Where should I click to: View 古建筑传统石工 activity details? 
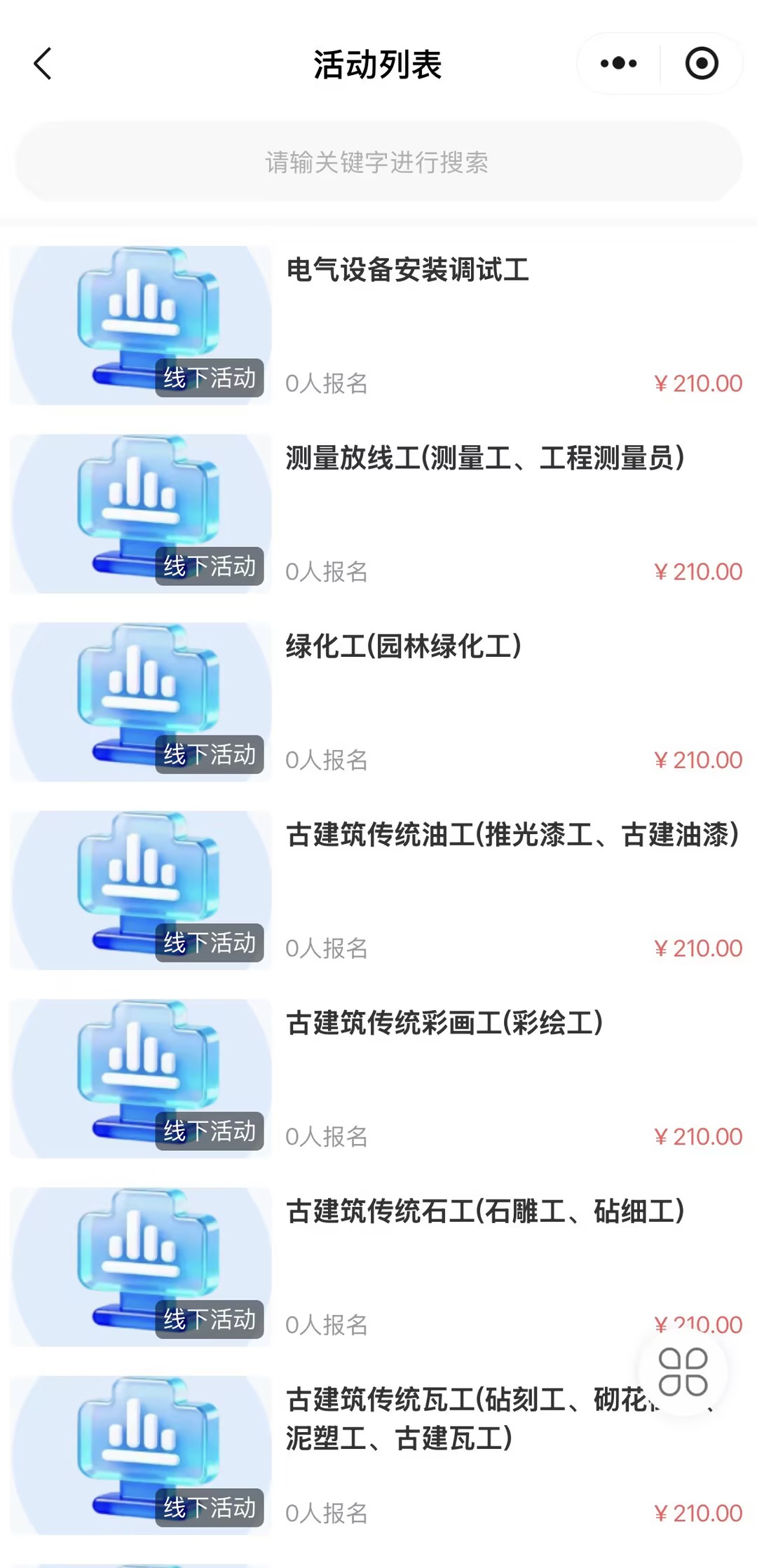tap(485, 1212)
